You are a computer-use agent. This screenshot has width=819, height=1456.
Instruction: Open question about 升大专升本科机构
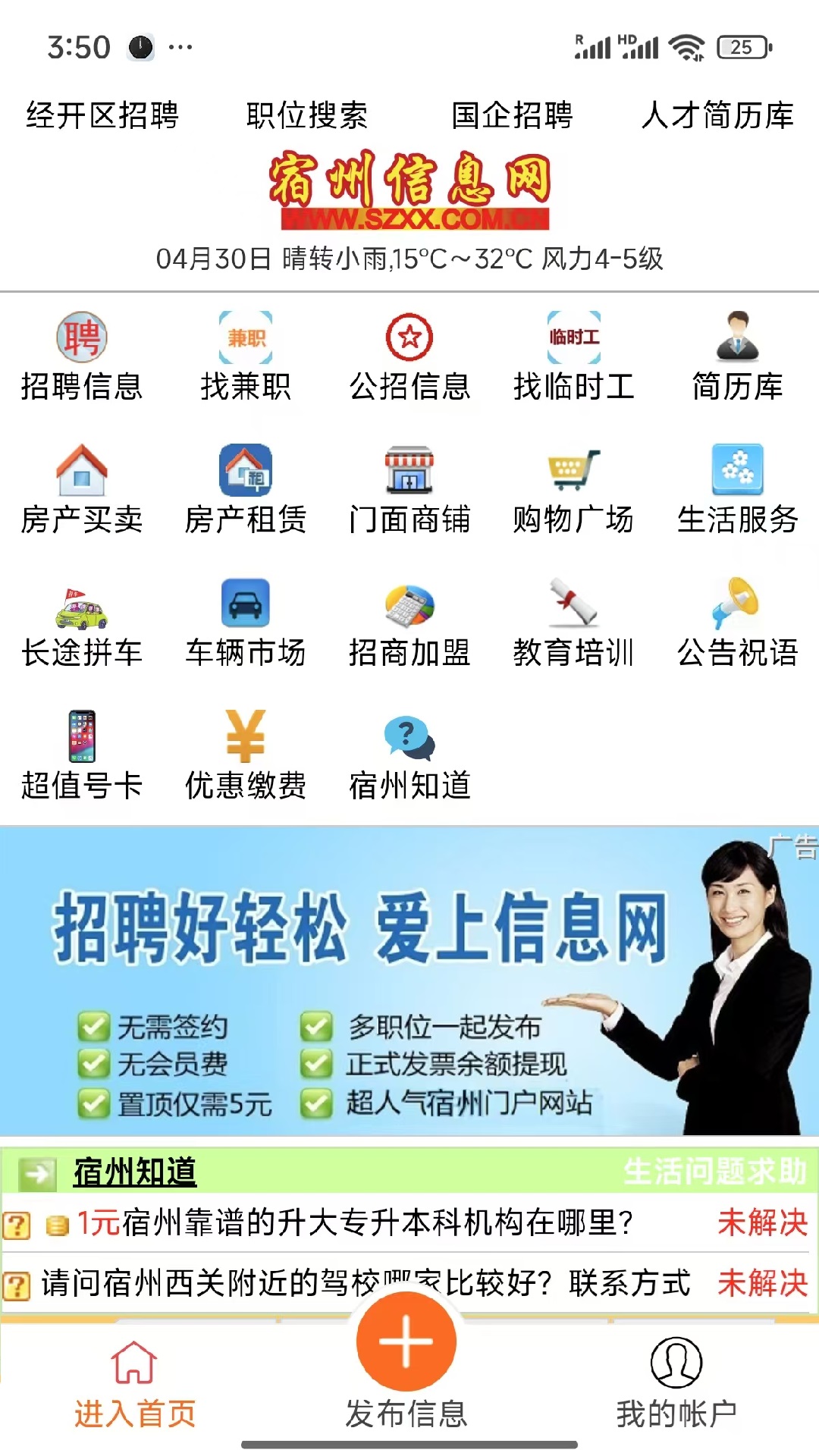355,1222
